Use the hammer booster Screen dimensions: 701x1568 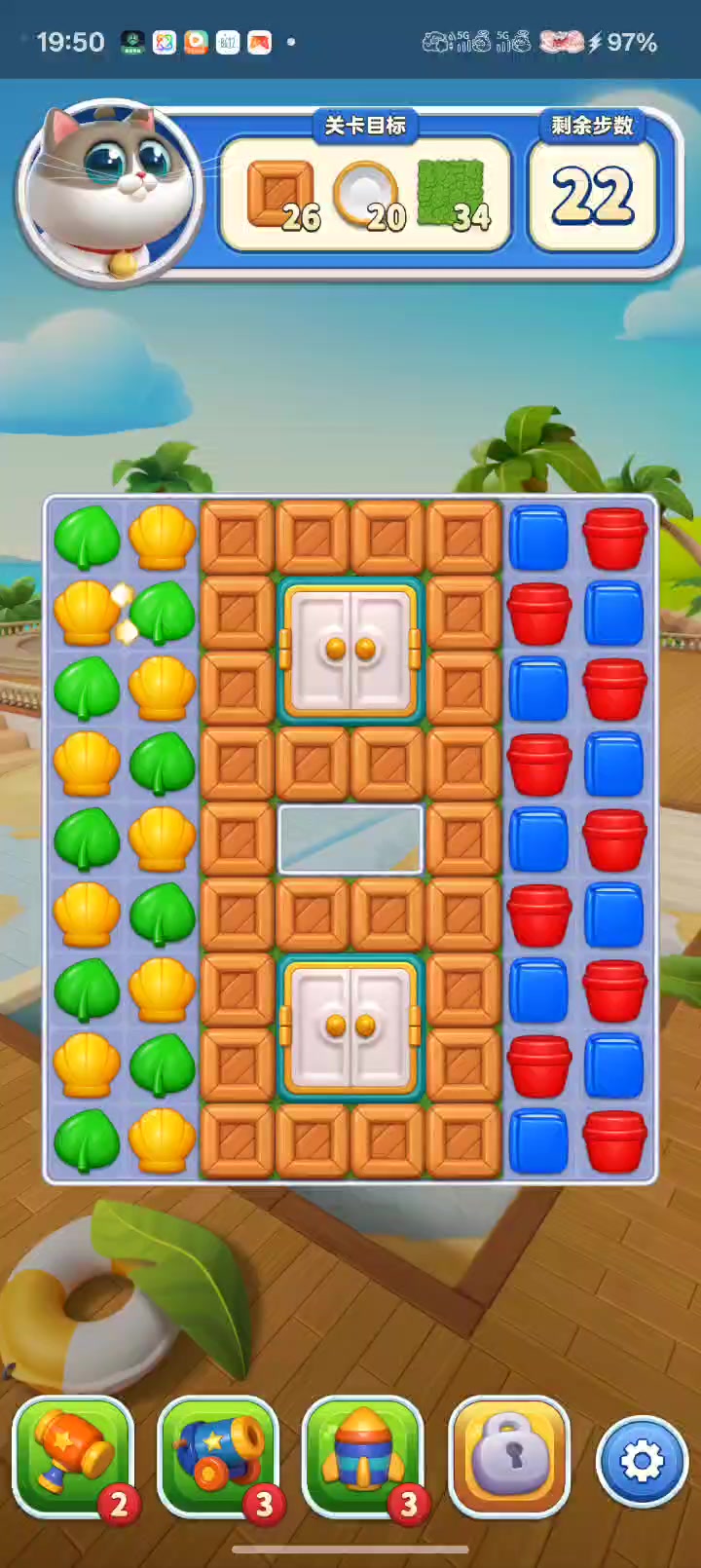(74, 1456)
